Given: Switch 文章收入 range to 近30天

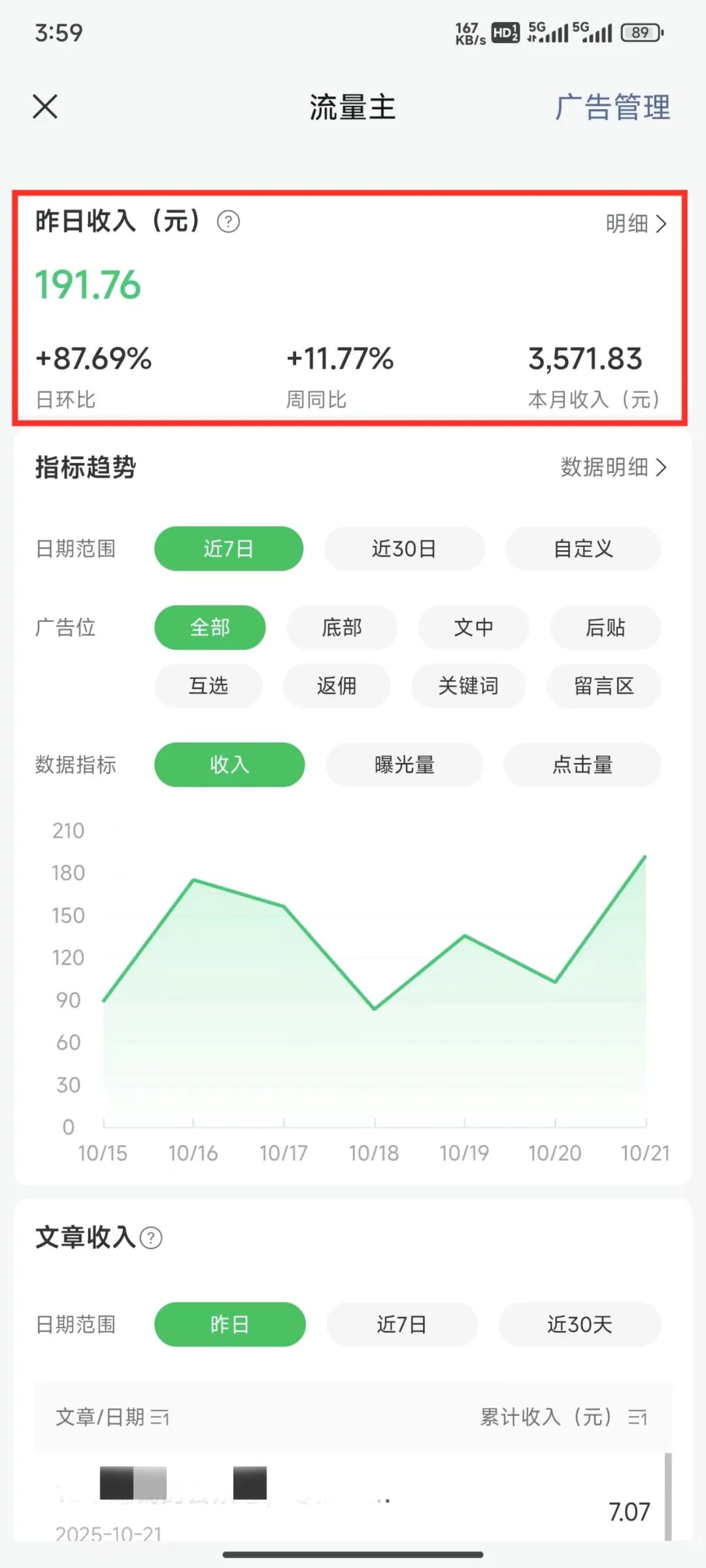Looking at the screenshot, I should [x=579, y=1324].
